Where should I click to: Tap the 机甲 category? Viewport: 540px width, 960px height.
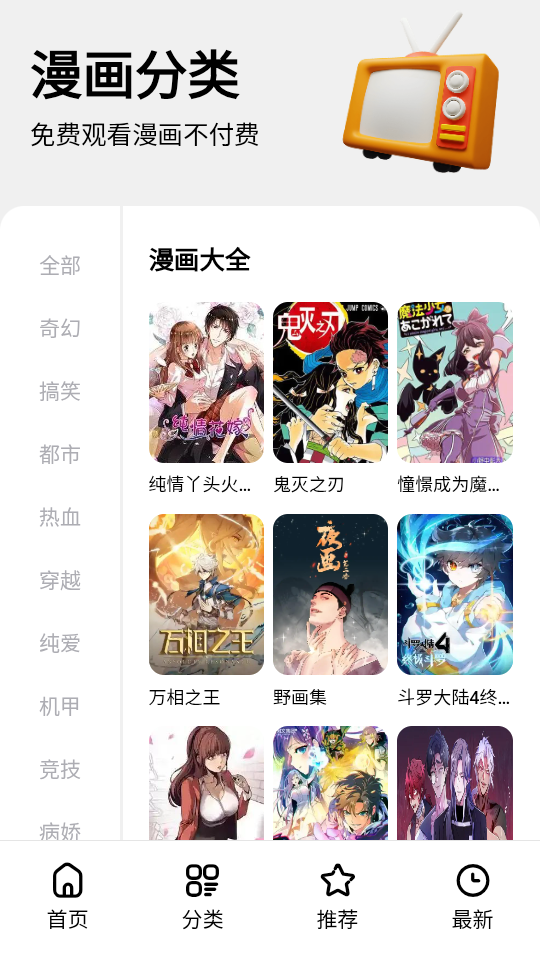point(60,707)
